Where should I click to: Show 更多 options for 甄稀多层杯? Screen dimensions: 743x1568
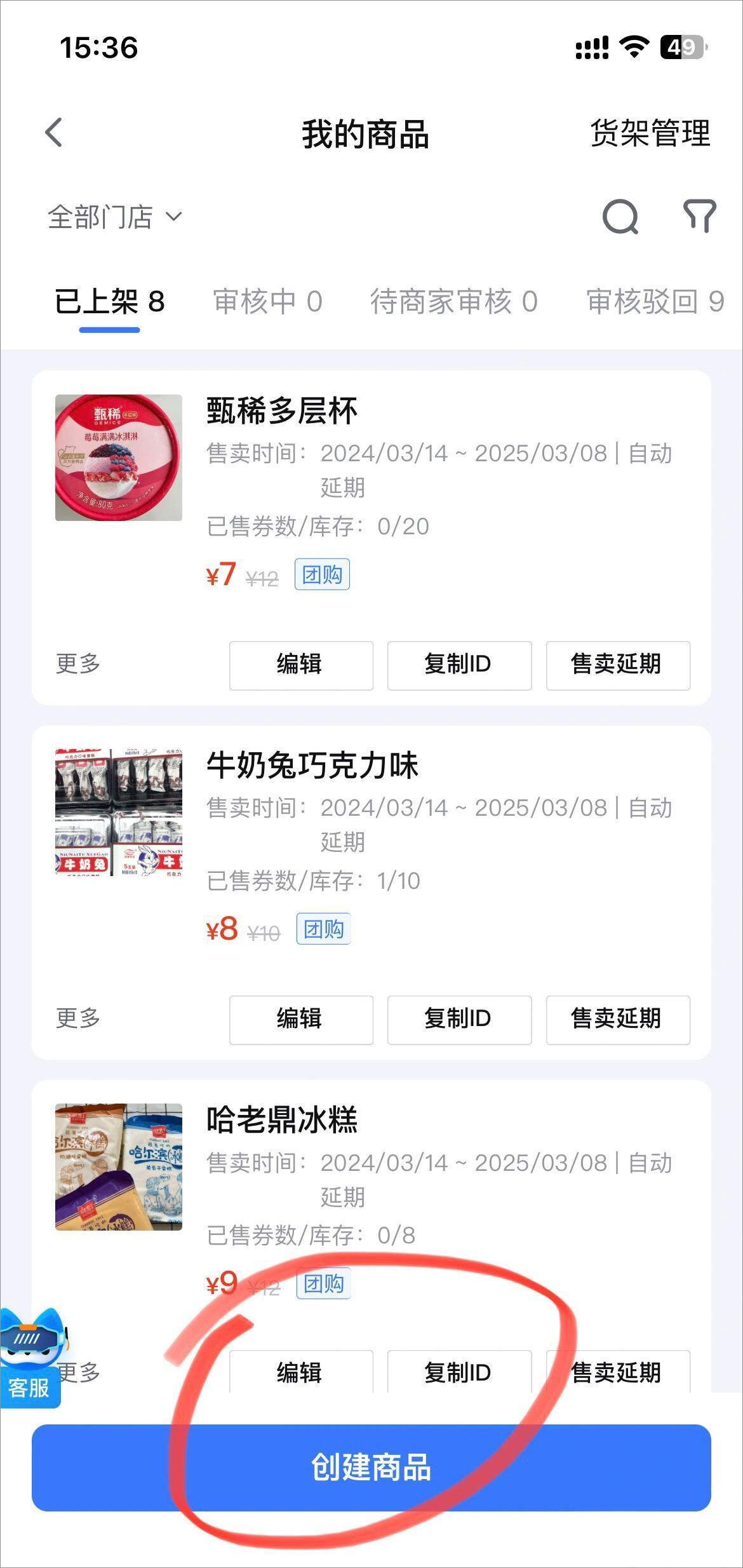pyautogui.click(x=78, y=663)
